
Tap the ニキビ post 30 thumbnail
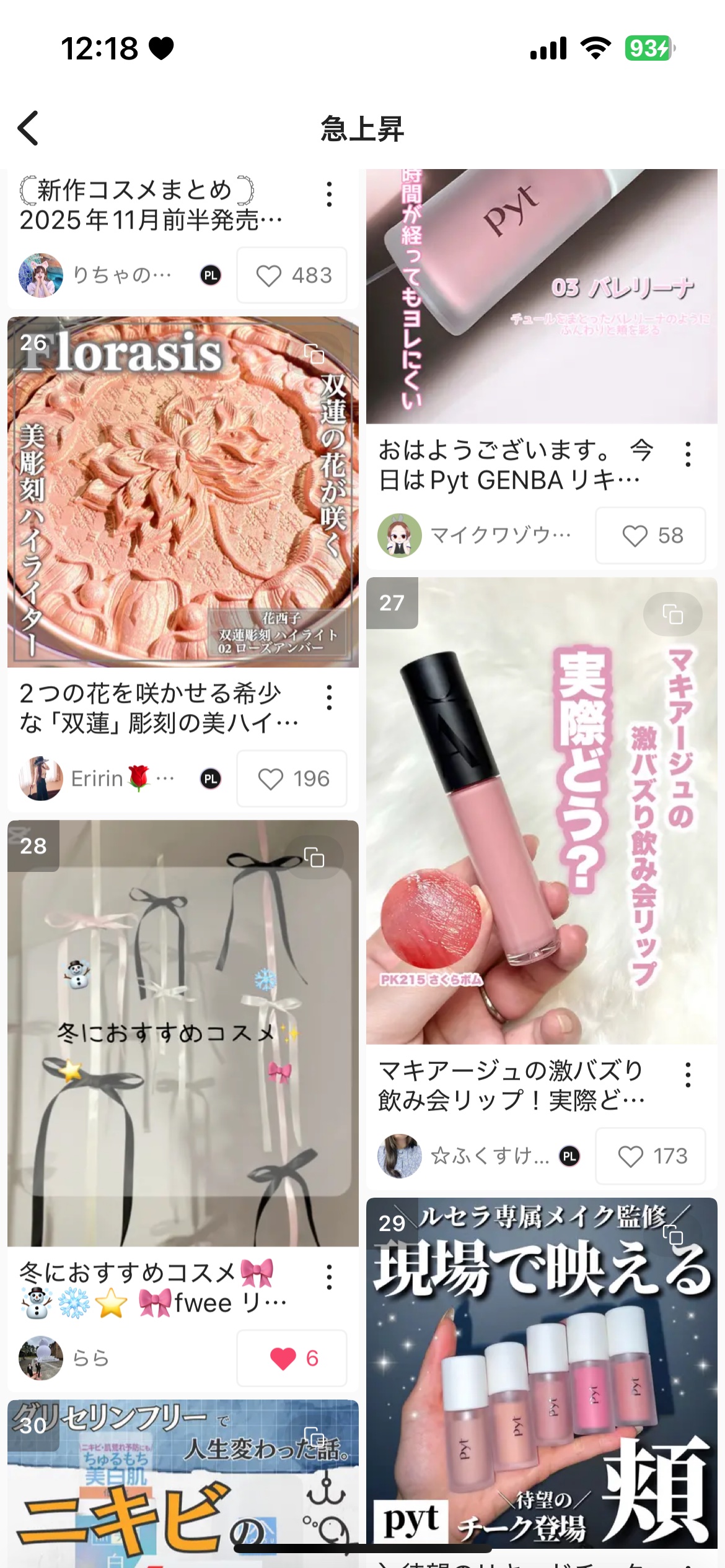click(180, 1486)
